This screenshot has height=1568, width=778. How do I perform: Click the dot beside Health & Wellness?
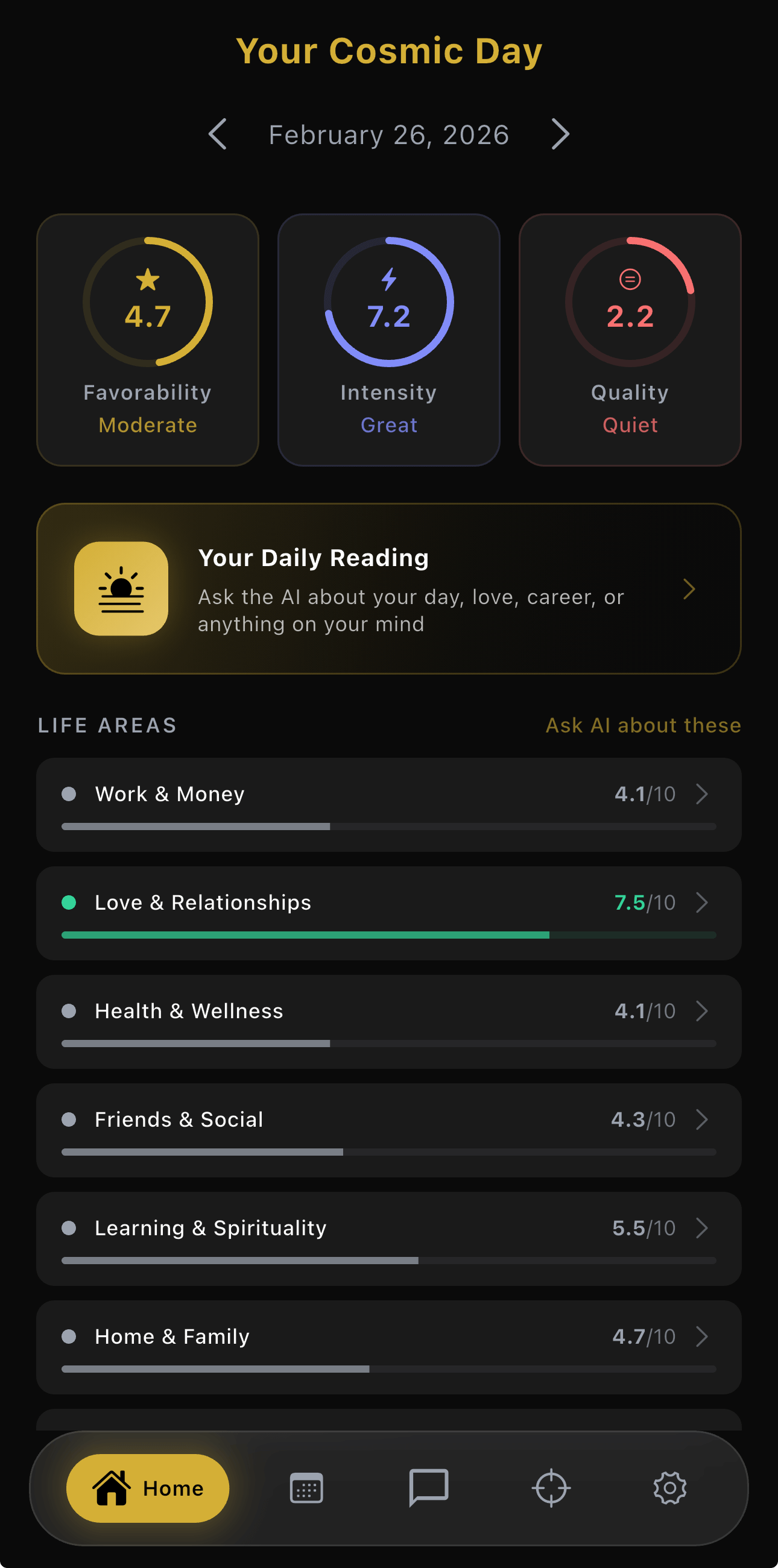(69, 1011)
